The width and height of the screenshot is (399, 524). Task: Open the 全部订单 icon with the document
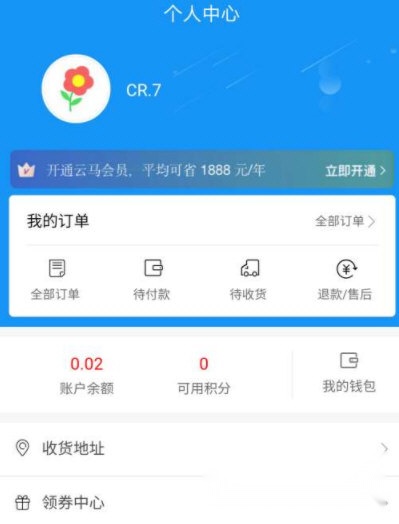tap(55, 279)
